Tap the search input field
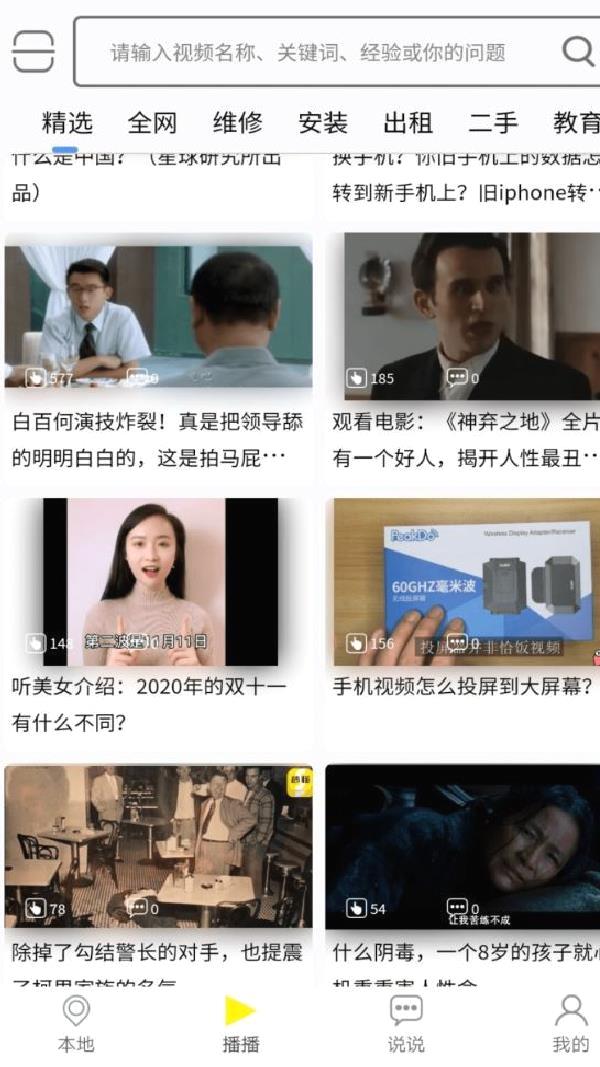 (308, 52)
